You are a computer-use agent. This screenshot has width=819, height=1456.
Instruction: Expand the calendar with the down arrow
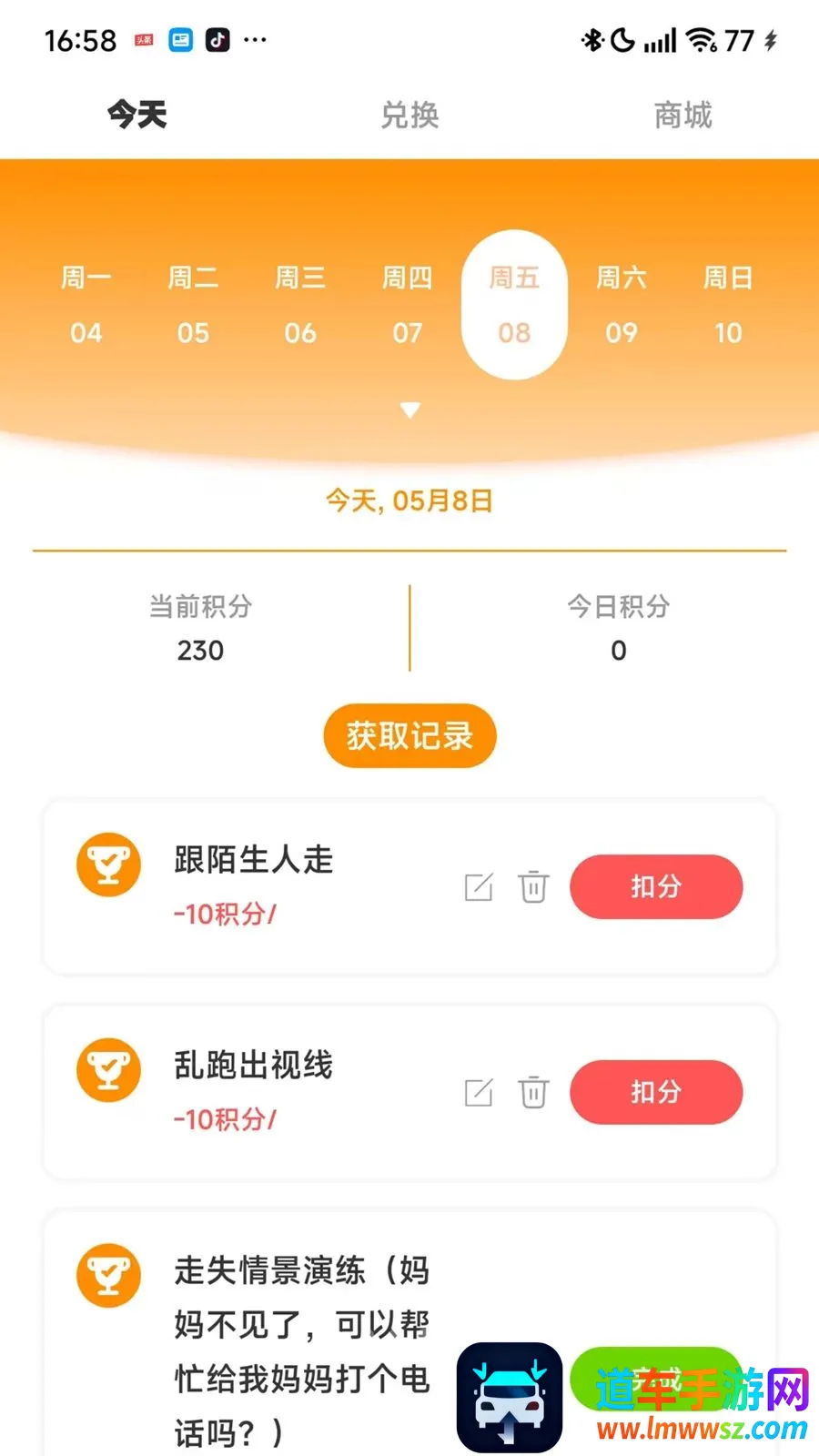tap(410, 410)
